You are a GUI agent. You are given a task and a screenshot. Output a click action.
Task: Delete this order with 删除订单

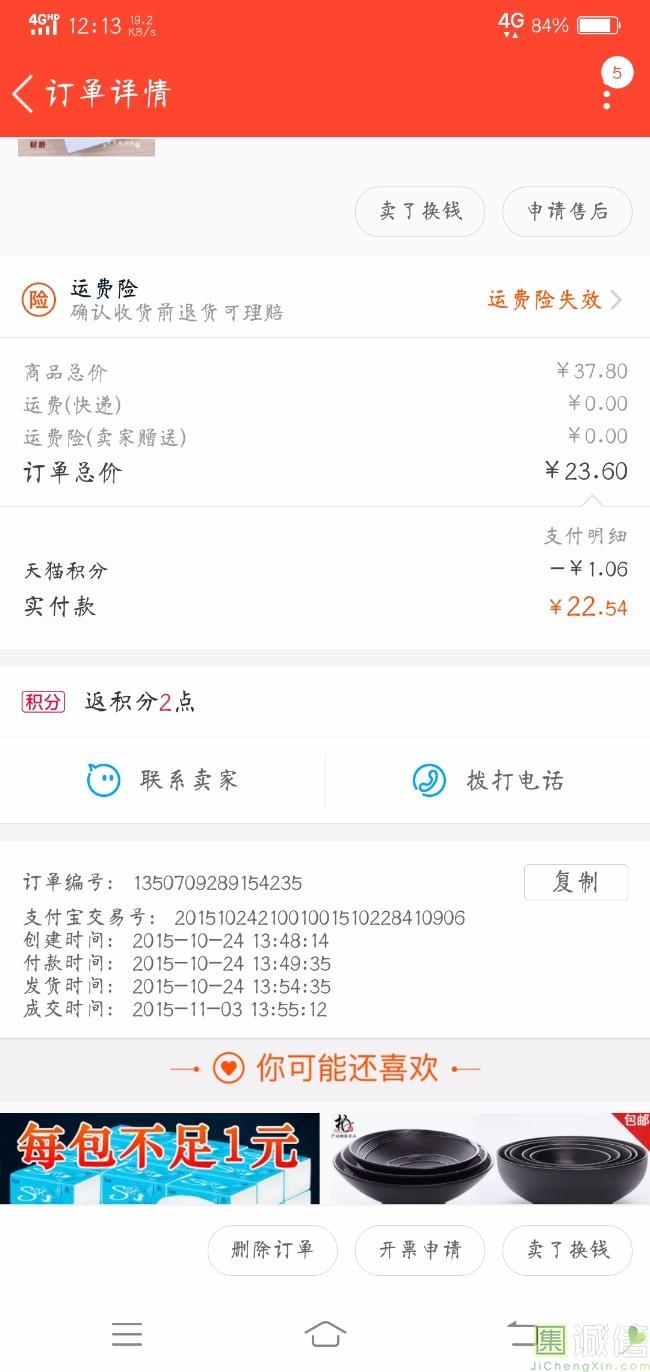click(272, 1249)
